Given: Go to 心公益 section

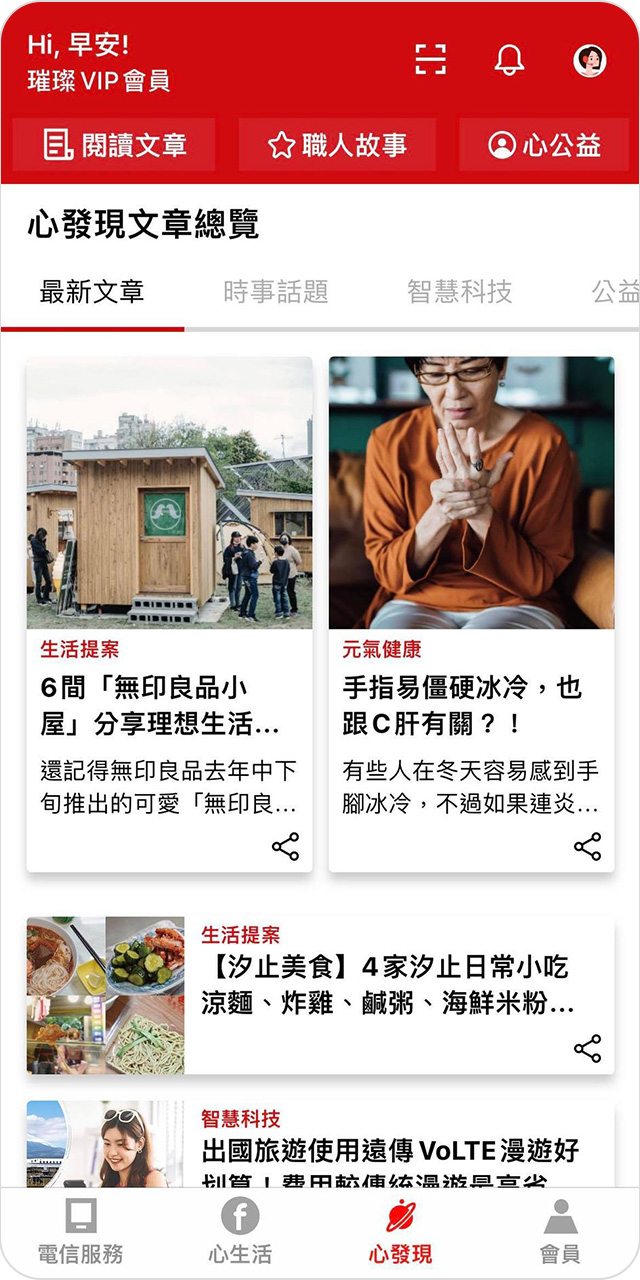Looking at the screenshot, I should [544, 145].
